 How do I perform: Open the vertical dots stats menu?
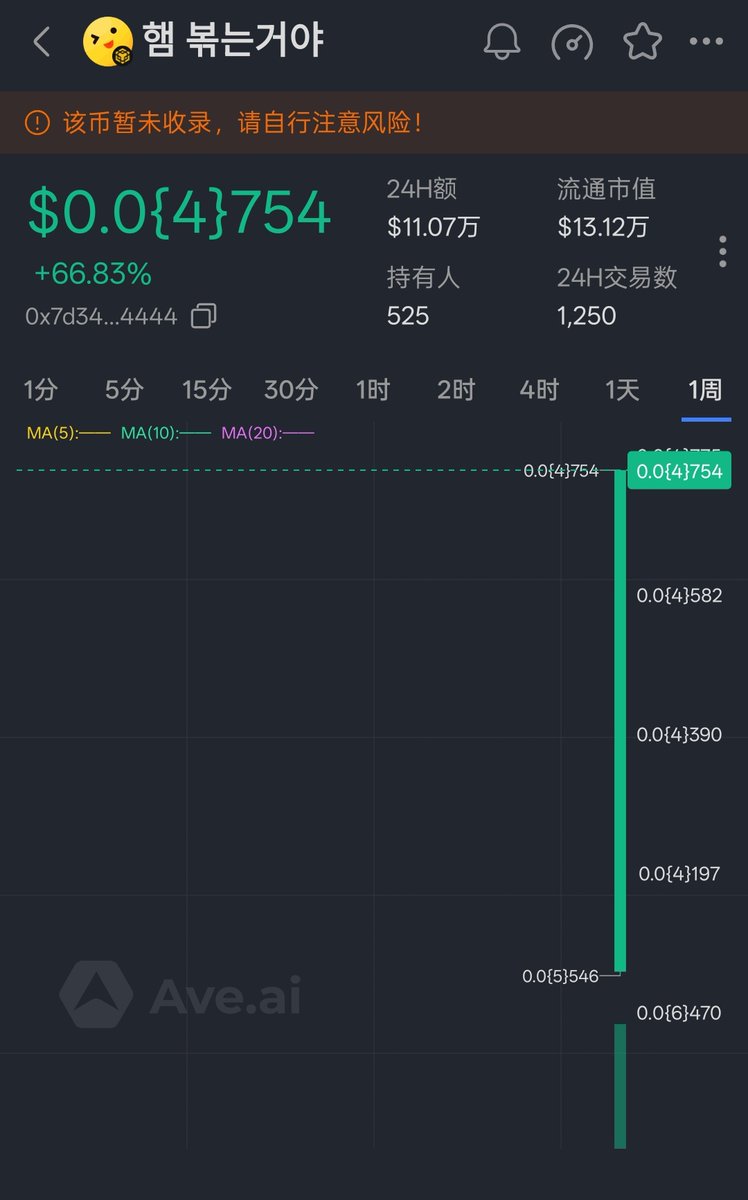722,252
